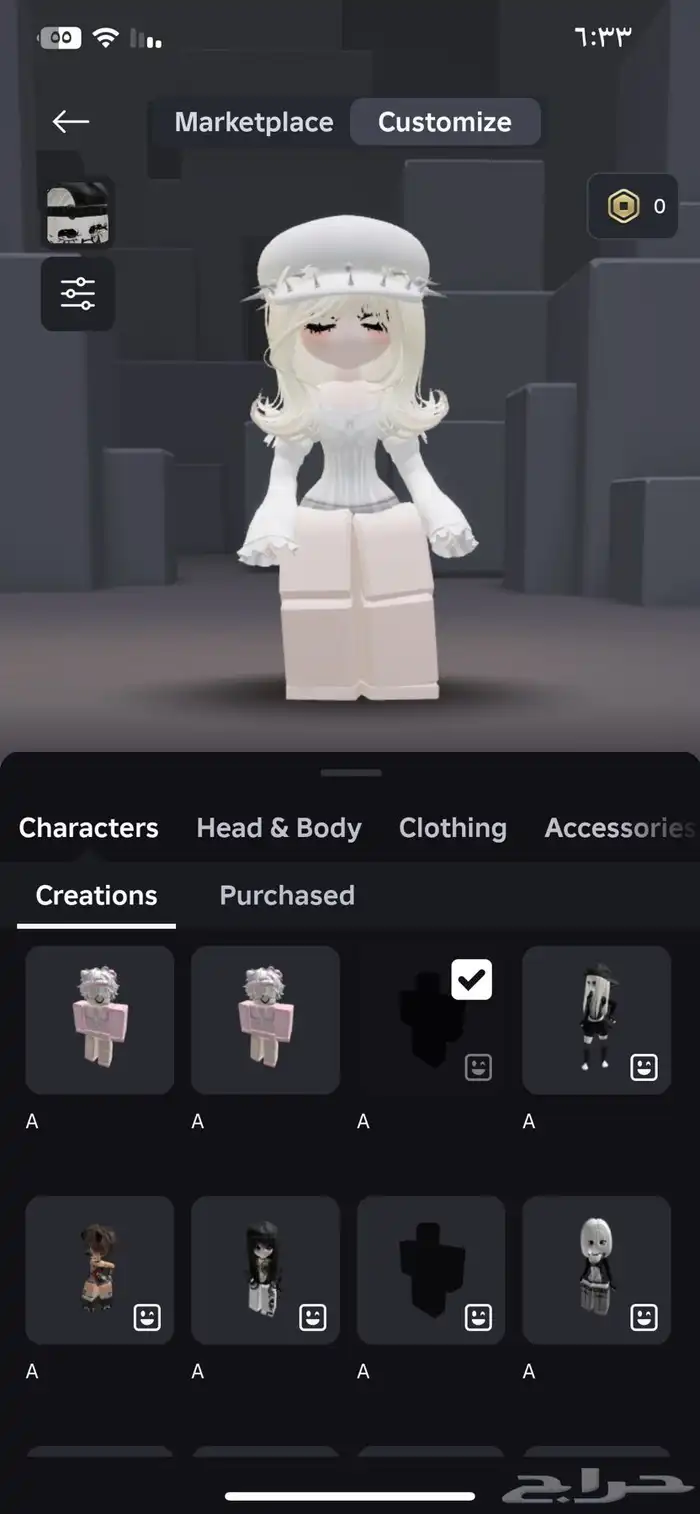The height and width of the screenshot is (1514, 700).
Task: Open the avatar face thumbnail
Action: 77,214
